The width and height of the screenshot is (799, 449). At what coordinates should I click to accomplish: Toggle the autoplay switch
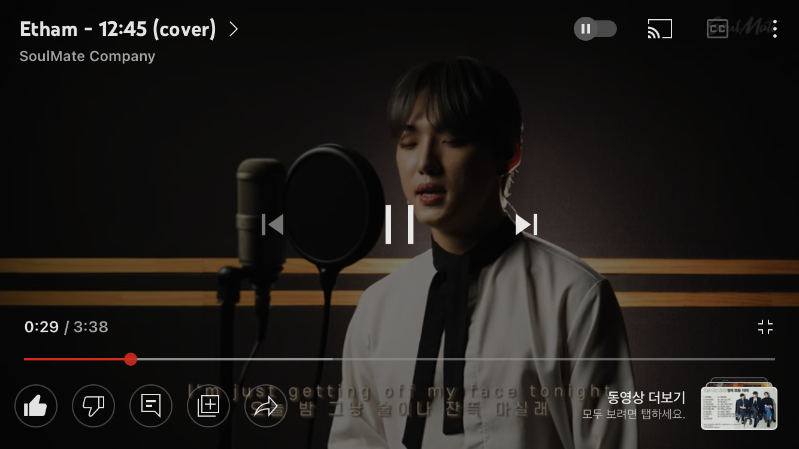[595, 29]
